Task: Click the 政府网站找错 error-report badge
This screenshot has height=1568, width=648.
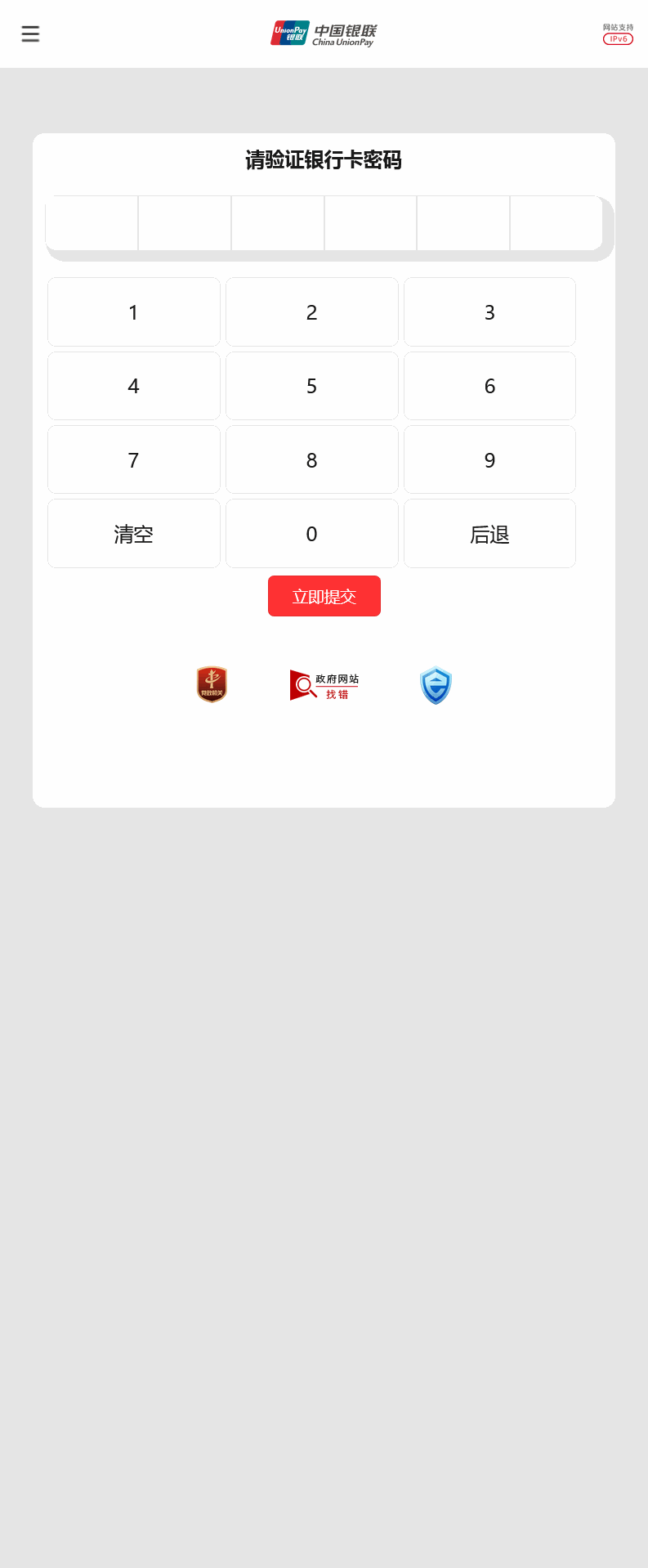Action: pos(324,684)
